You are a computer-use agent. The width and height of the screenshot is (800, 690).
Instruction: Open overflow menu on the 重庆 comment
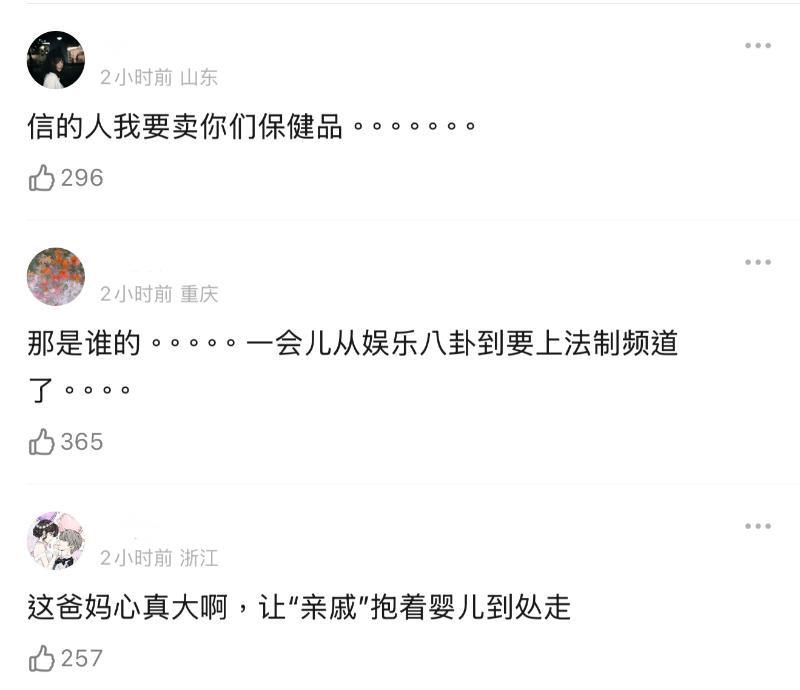coord(757,263)
